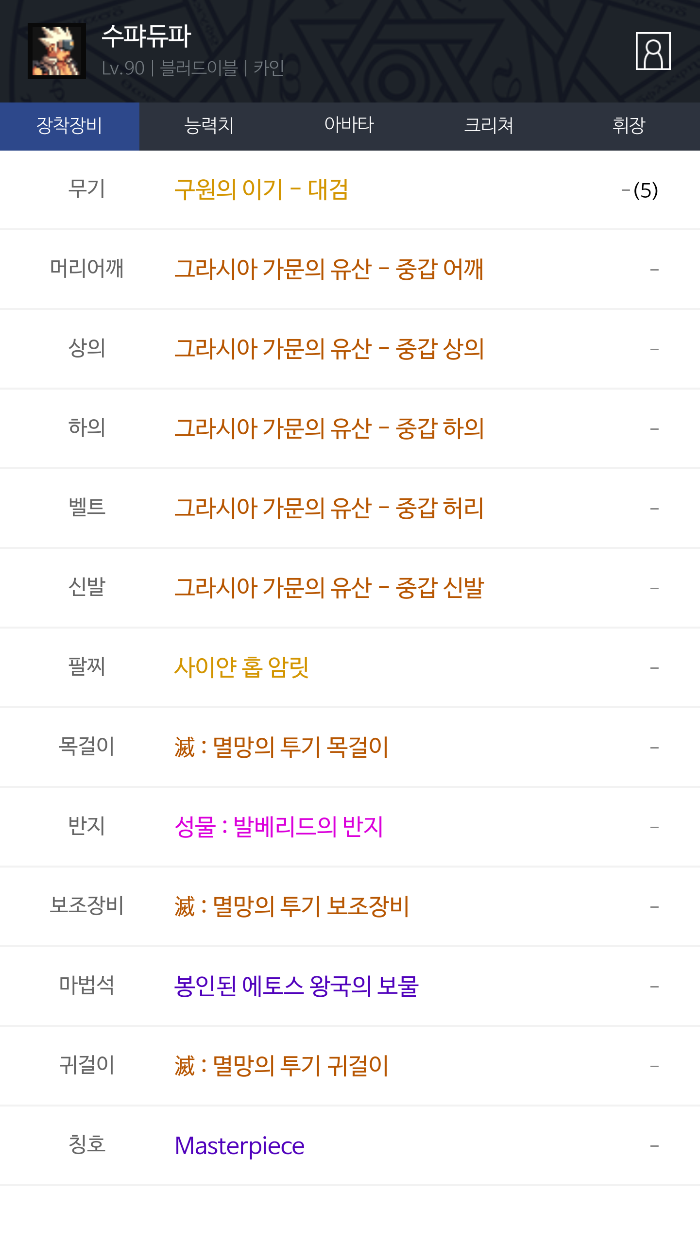
Task: Tap the 수퍄듀파 character avatar
Action: [56, 51]
